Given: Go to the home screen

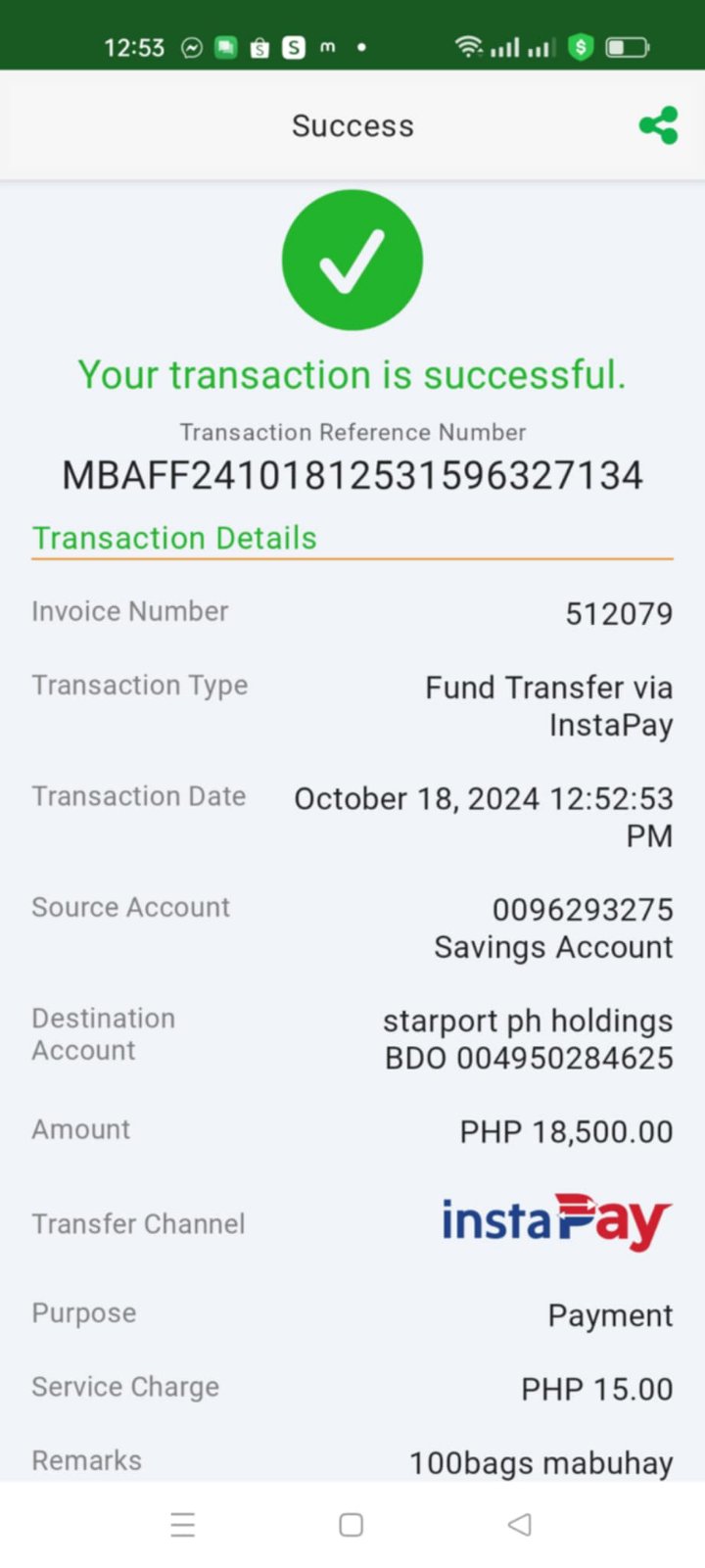Looking at the screenshot, I should (x=351, y=1524).
